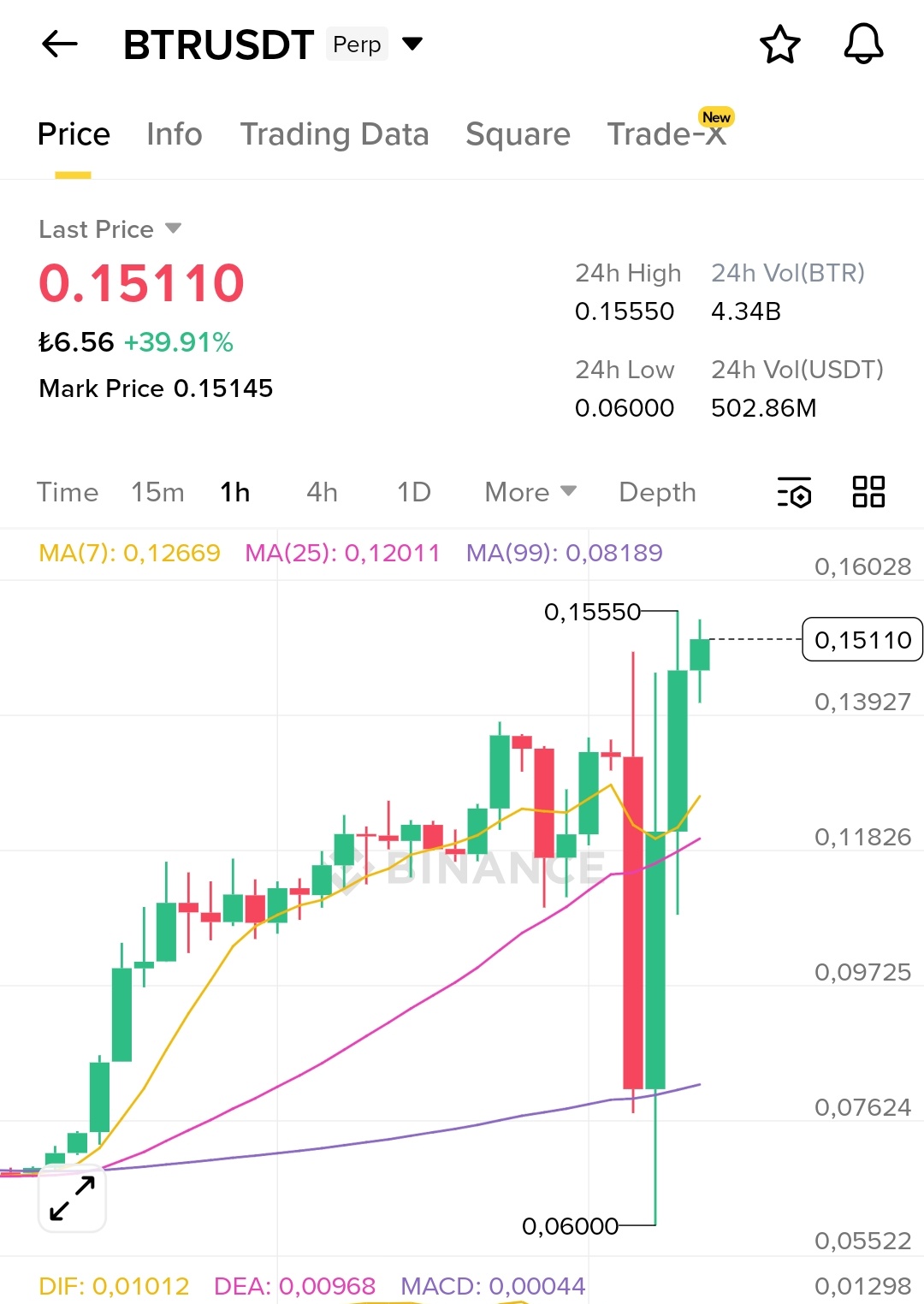Switch to the Depth chart
Screen dimensions: 924x1304
(657, 492)
